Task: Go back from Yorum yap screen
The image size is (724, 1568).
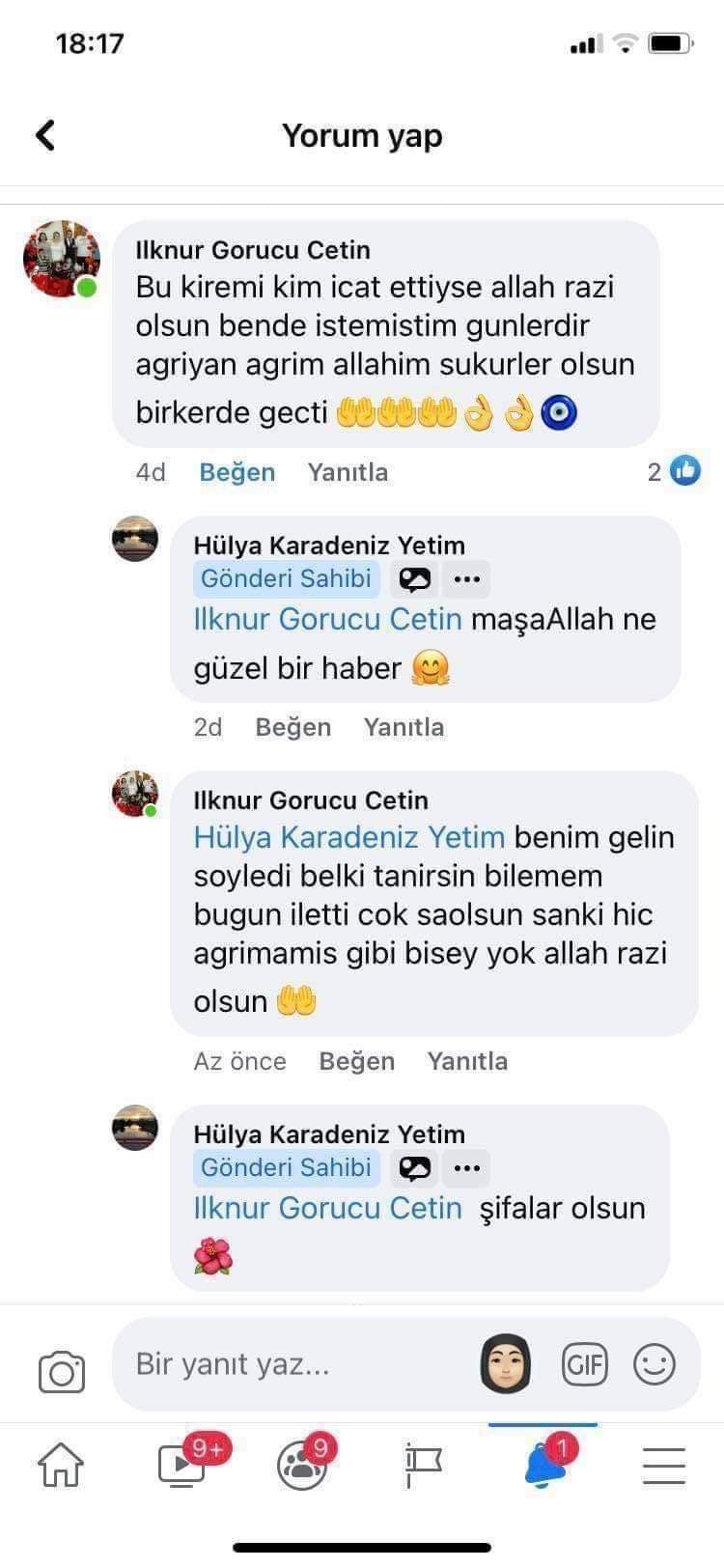Action: [45, 135]
